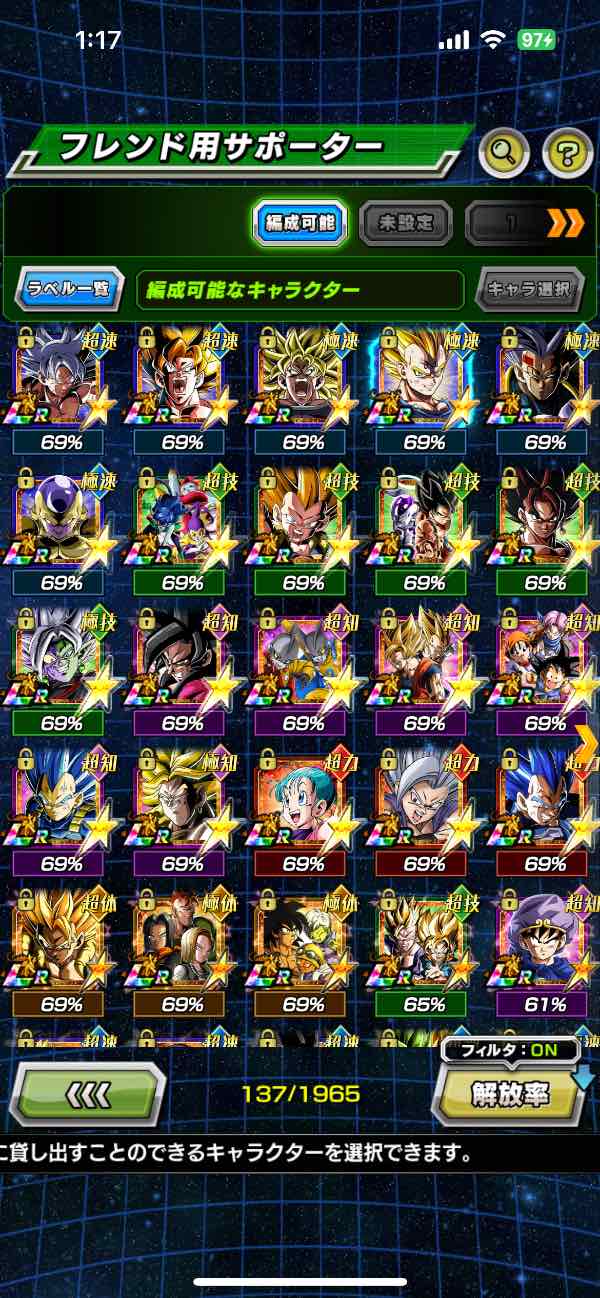The width and height of the screenshot is (600, 1298).
Task: Pick the character tile showing 65%
Action: pos(424,945)
